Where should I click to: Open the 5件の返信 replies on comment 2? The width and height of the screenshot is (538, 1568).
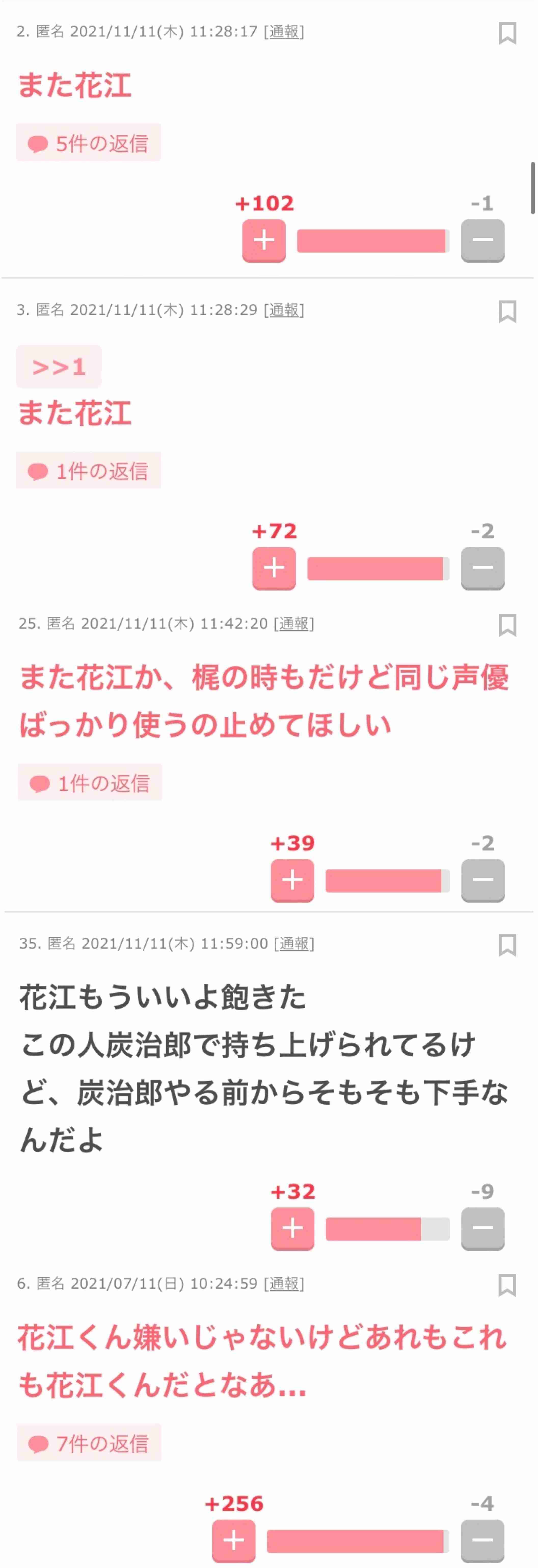[89, 143]
